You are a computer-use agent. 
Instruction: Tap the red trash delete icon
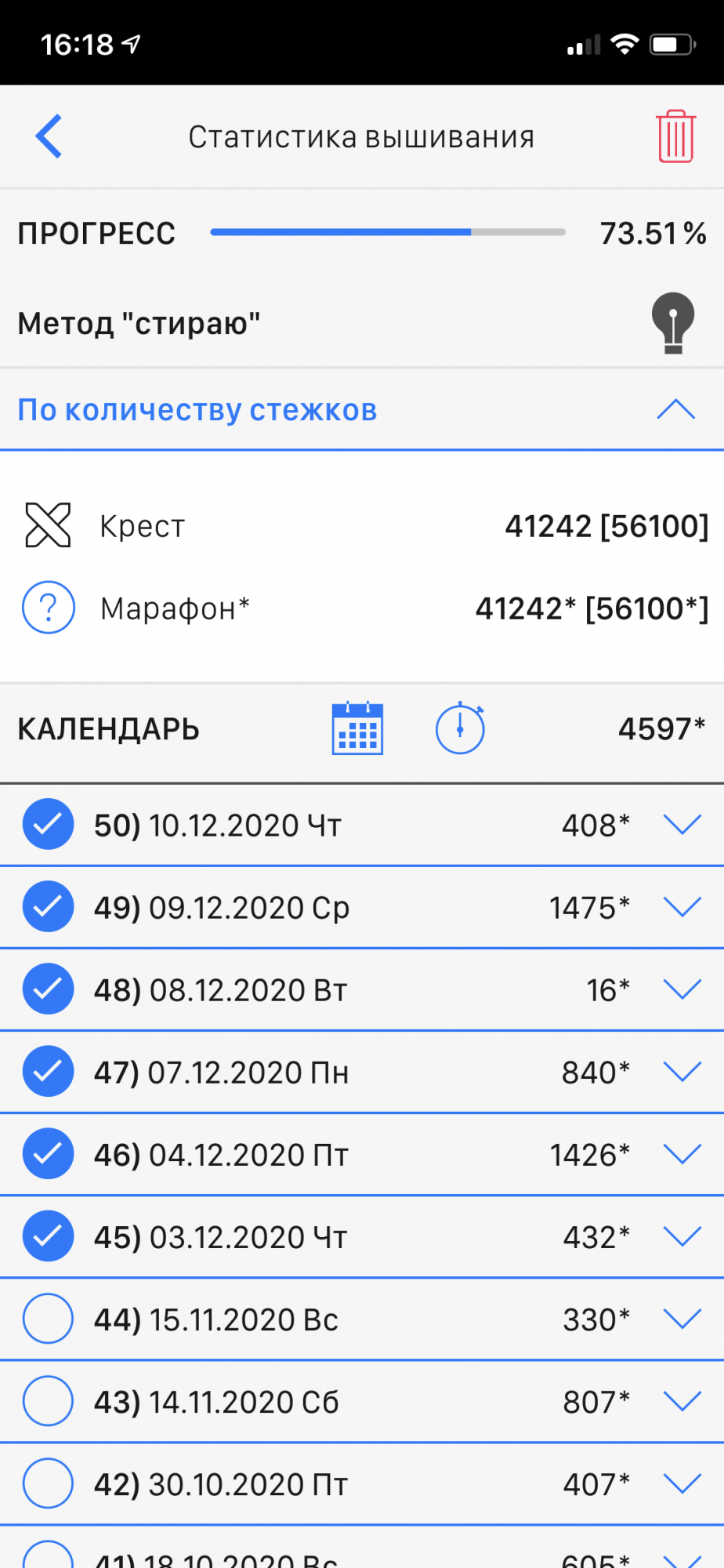tap(675, 136)
